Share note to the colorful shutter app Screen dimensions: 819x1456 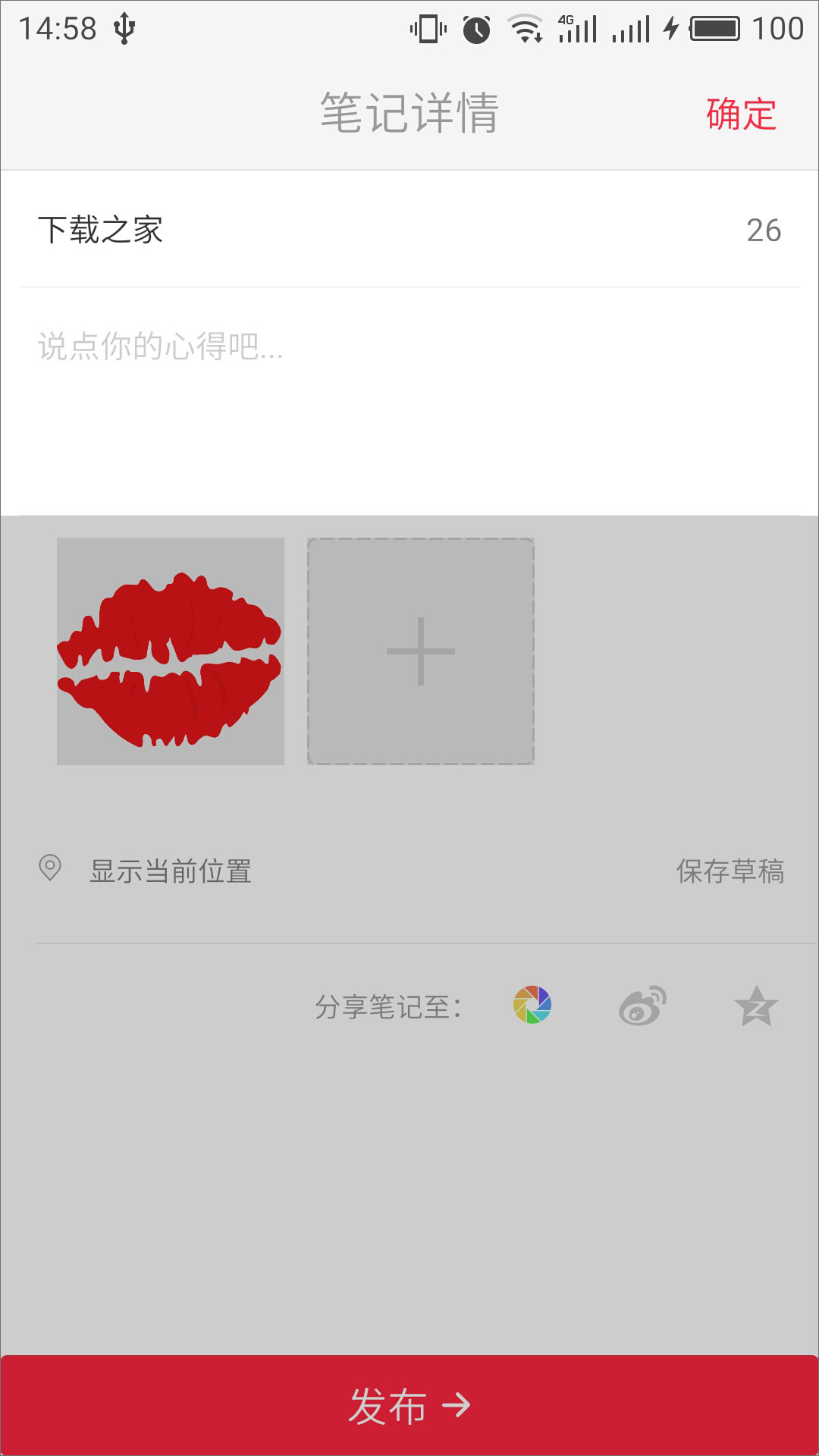click(532, 1006)
